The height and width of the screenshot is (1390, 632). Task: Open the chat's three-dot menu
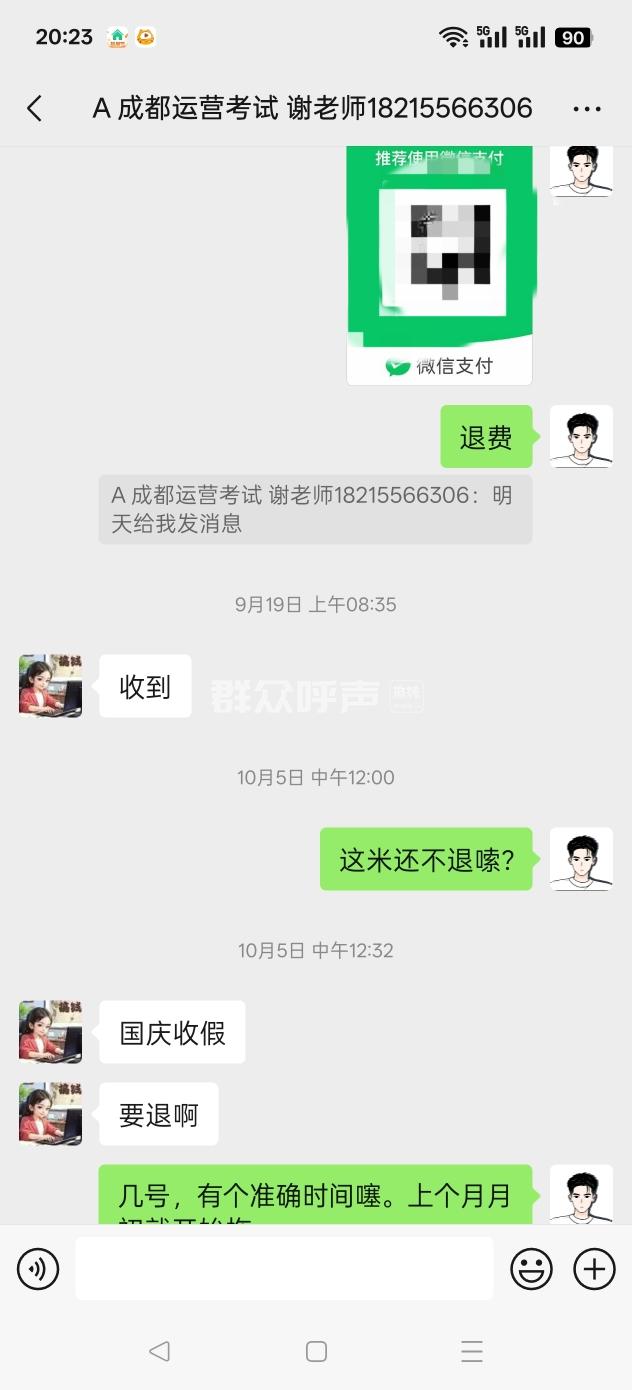pos(587,109)
